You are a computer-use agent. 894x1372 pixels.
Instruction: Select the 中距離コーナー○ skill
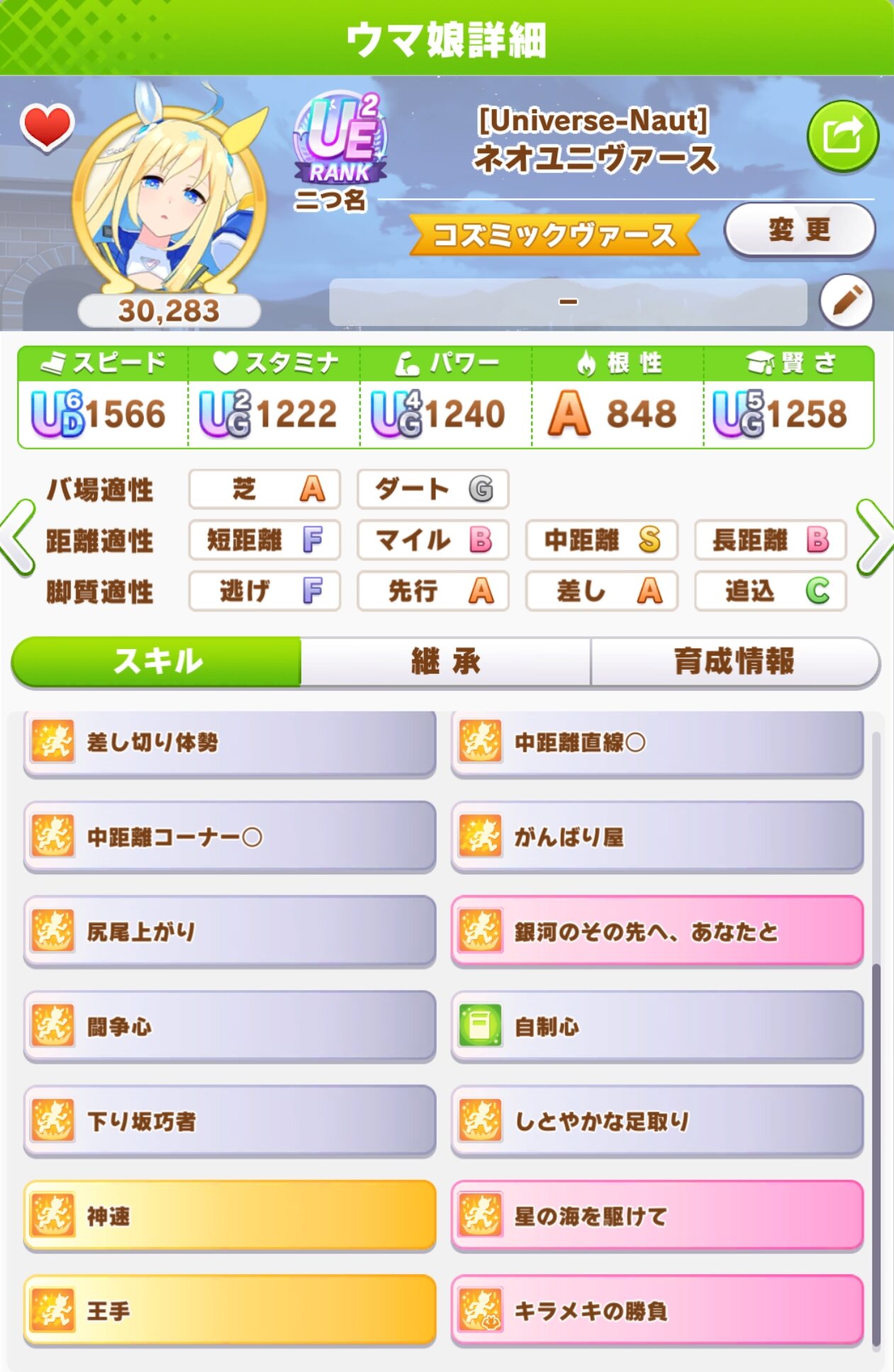tap(229, 837)
